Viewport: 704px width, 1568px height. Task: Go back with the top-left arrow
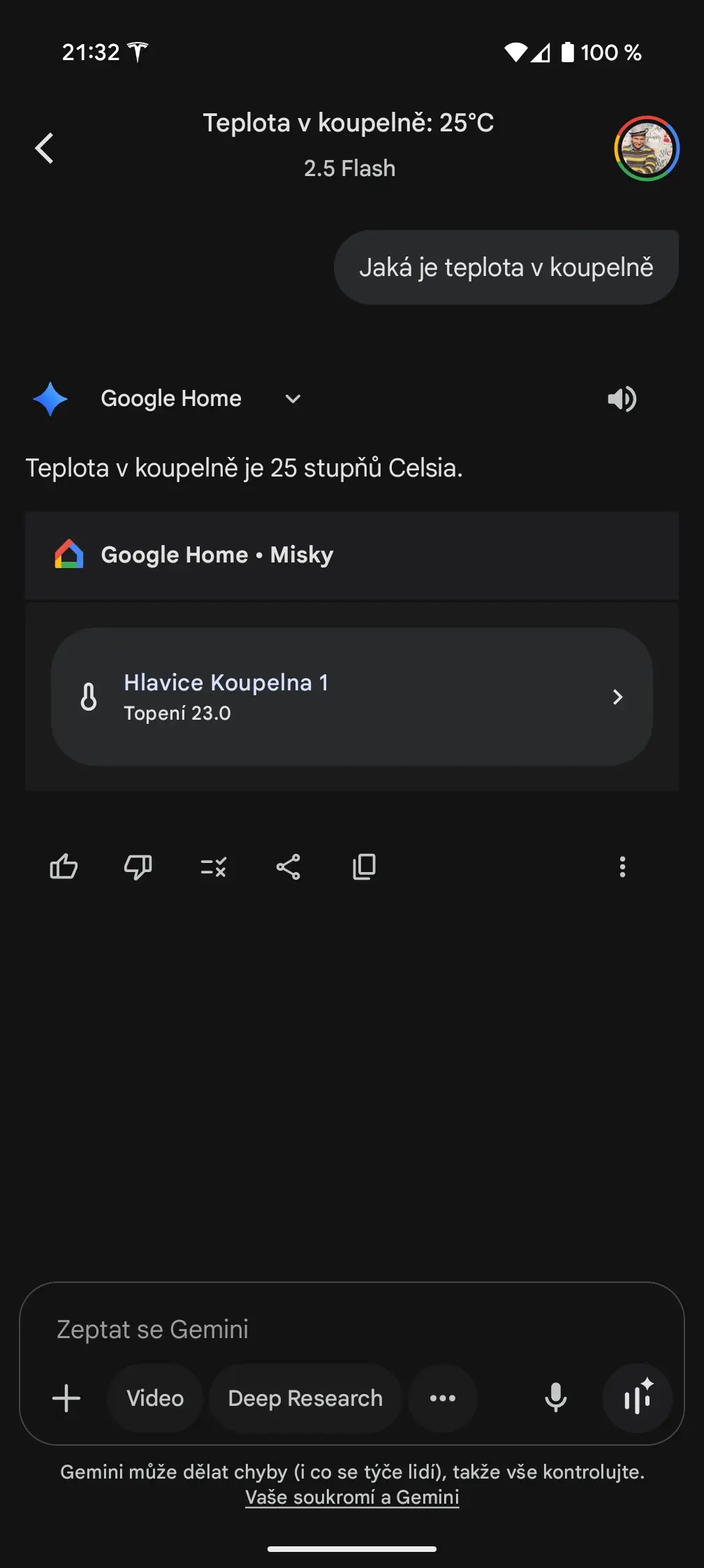(45, 148)
